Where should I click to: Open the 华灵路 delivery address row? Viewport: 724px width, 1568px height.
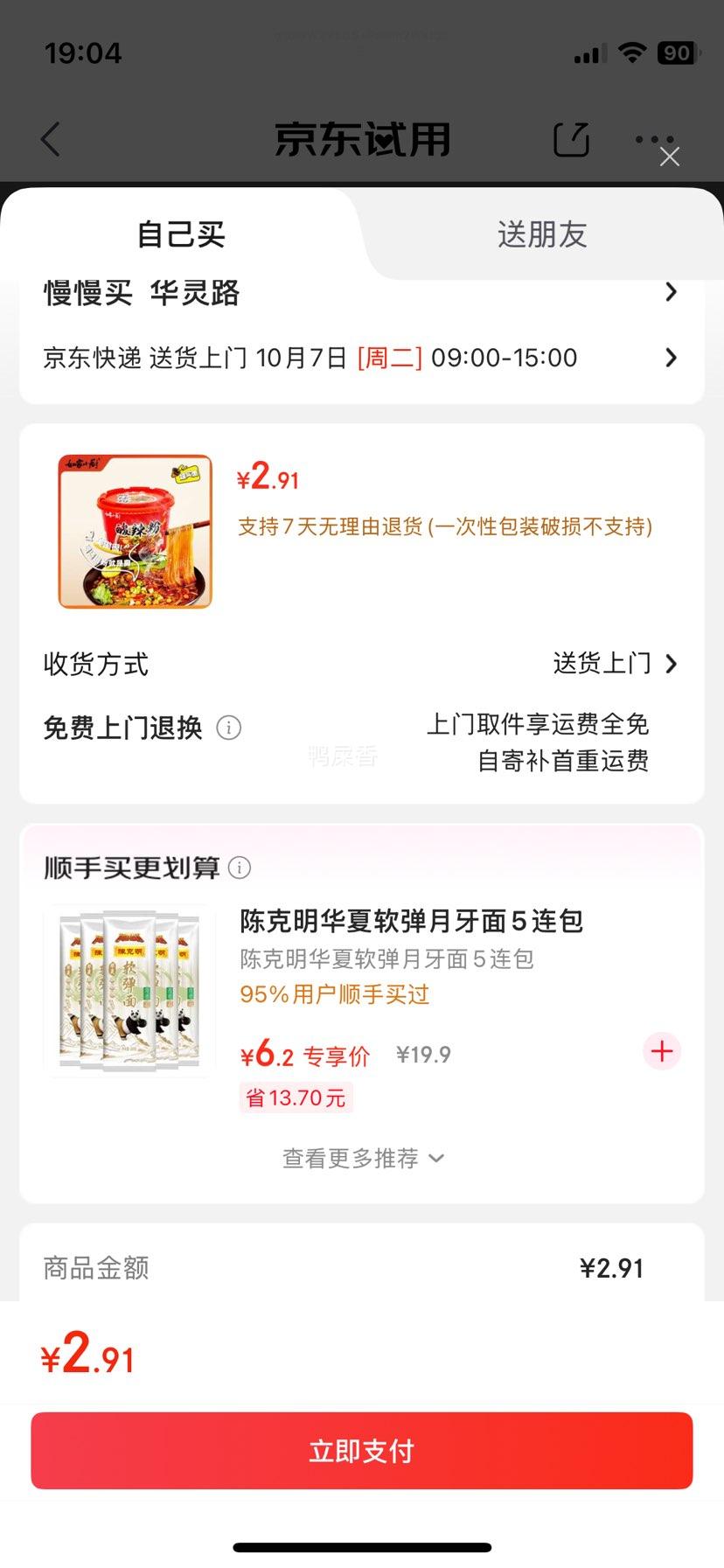click(361, 292)
